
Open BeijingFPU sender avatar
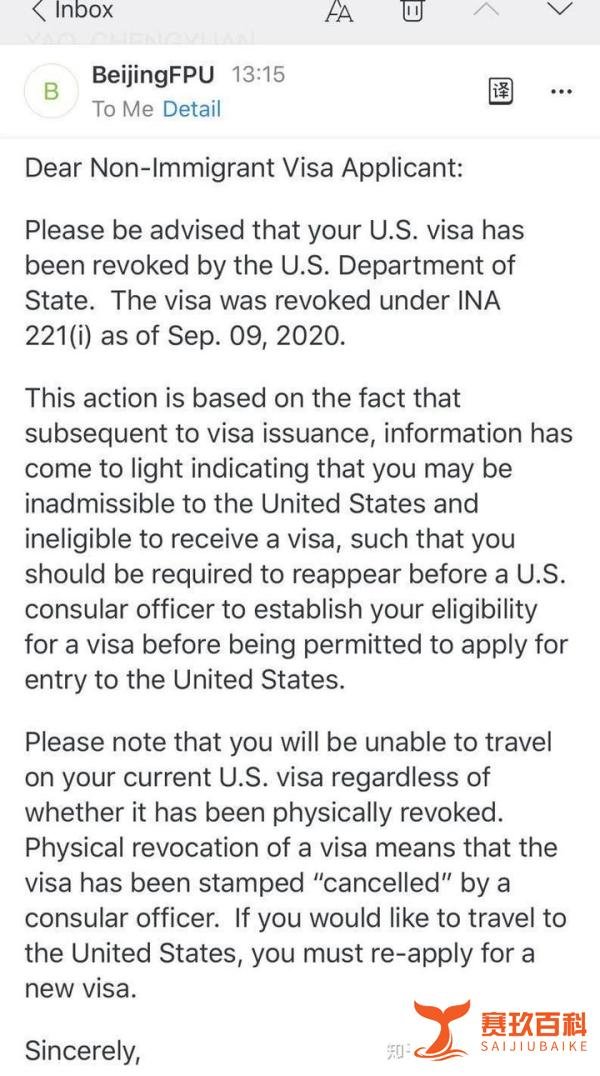[51, 91]
